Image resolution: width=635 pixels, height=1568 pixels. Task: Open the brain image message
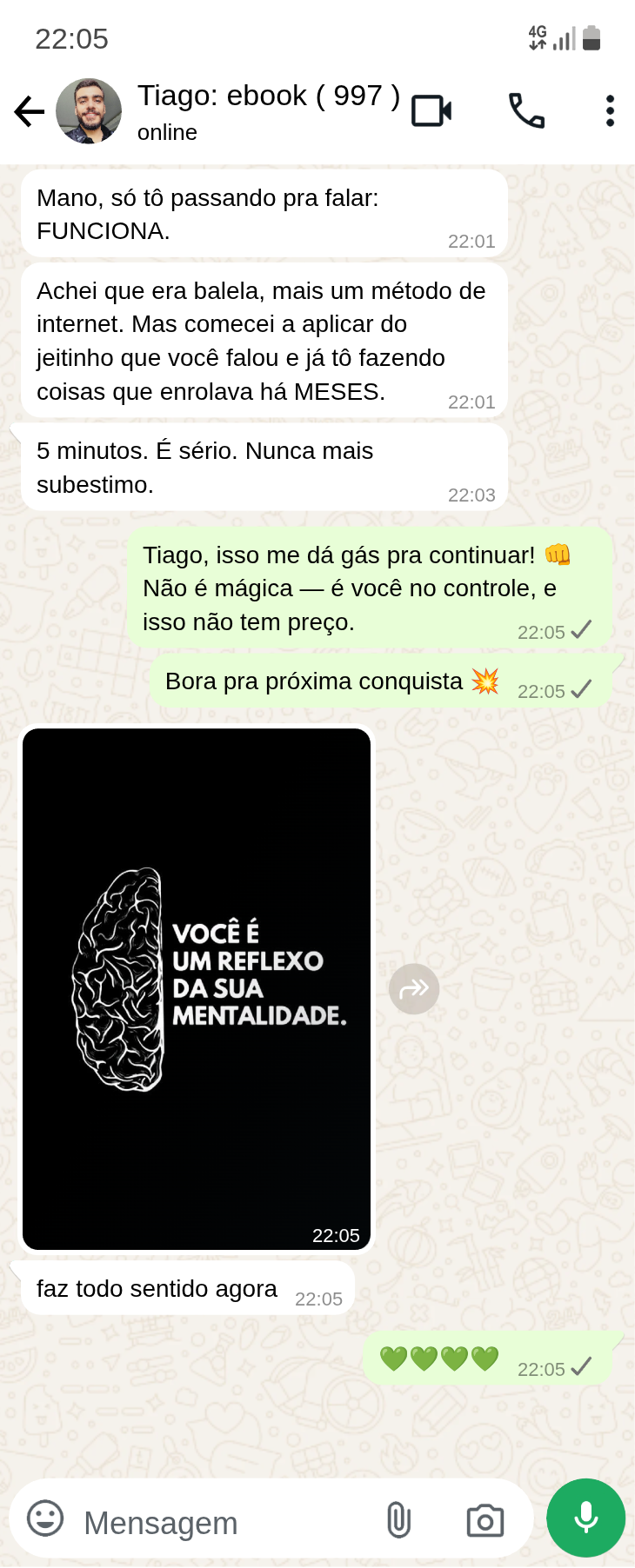(x=197, y=988)
